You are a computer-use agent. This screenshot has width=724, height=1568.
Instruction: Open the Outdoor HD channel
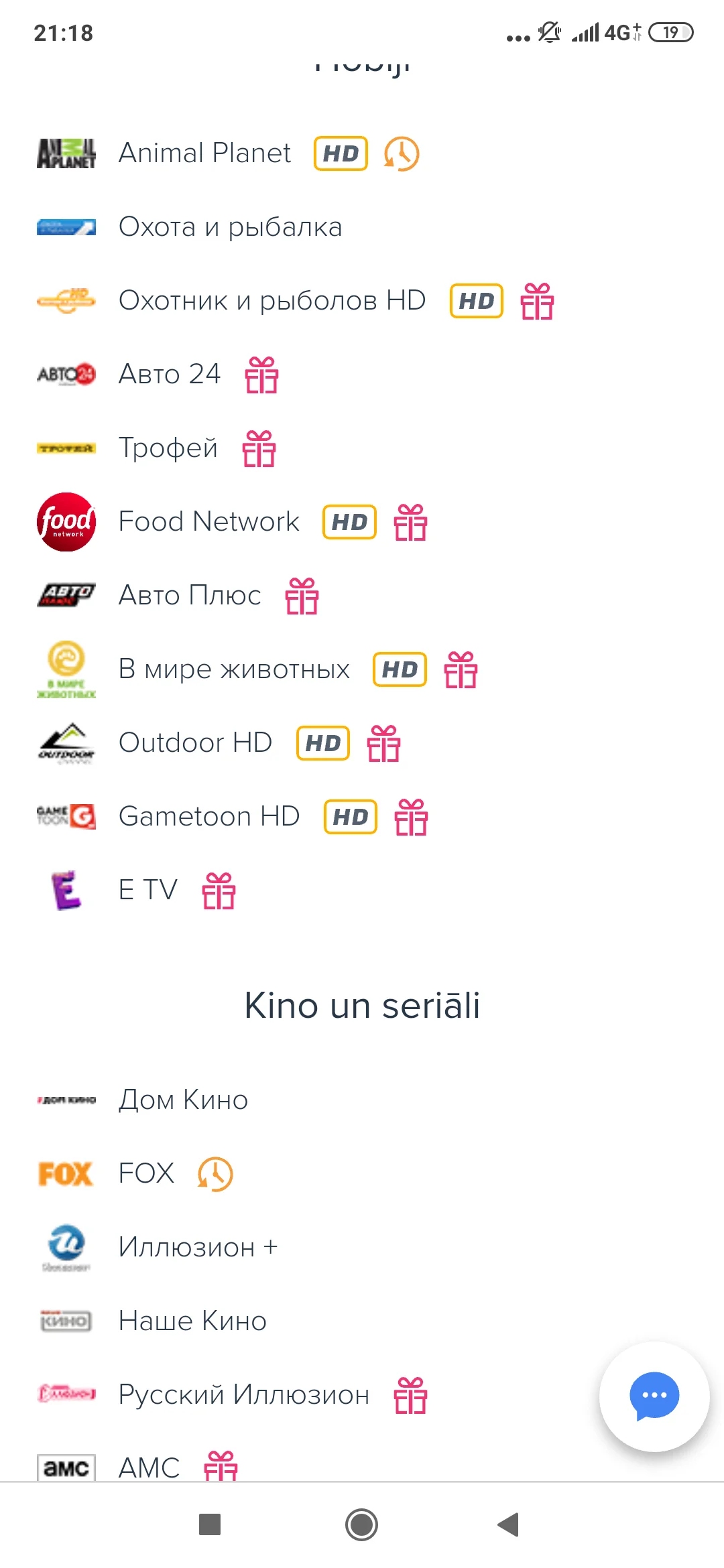click(x=195, y=743)
